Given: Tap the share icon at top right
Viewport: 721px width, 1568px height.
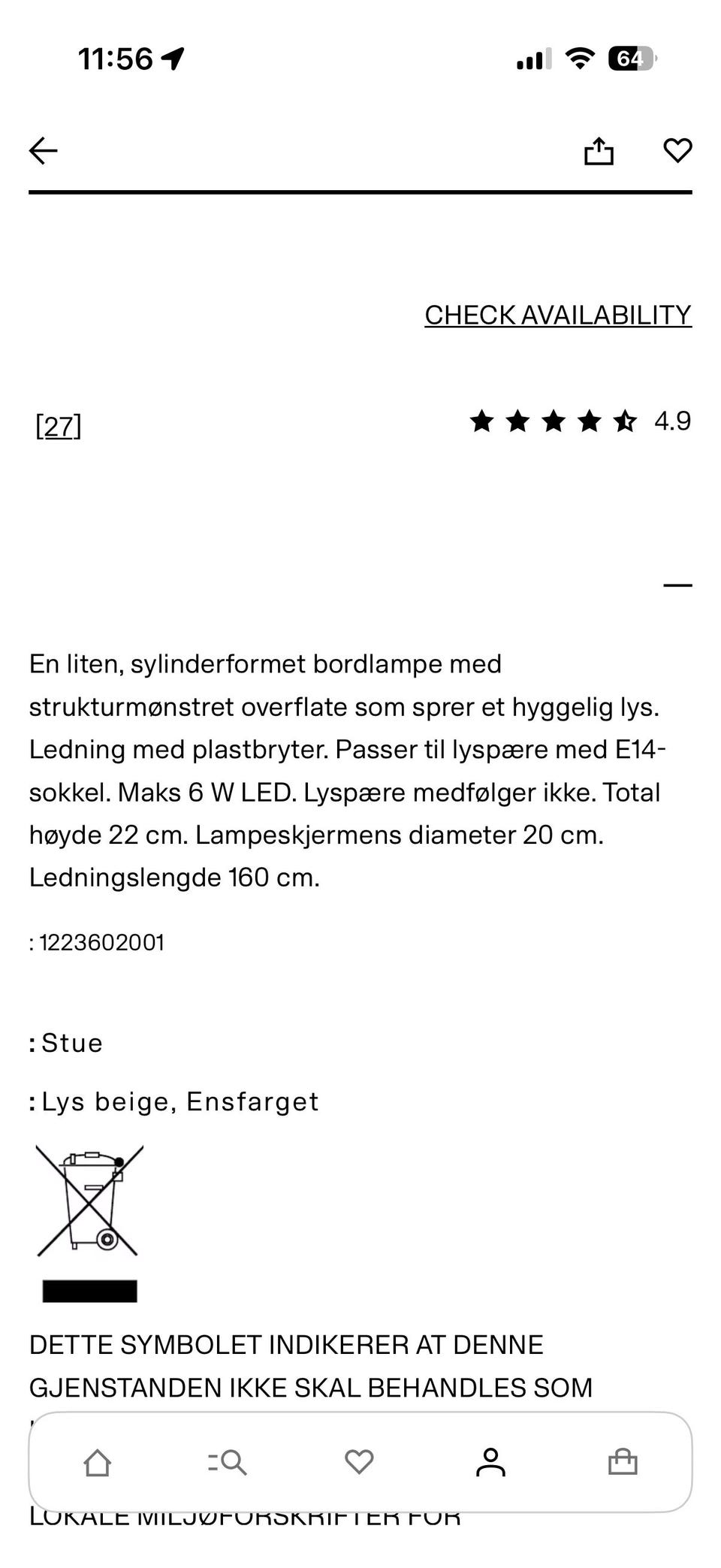Looking at the screenshot, I should tap(599, 150).
